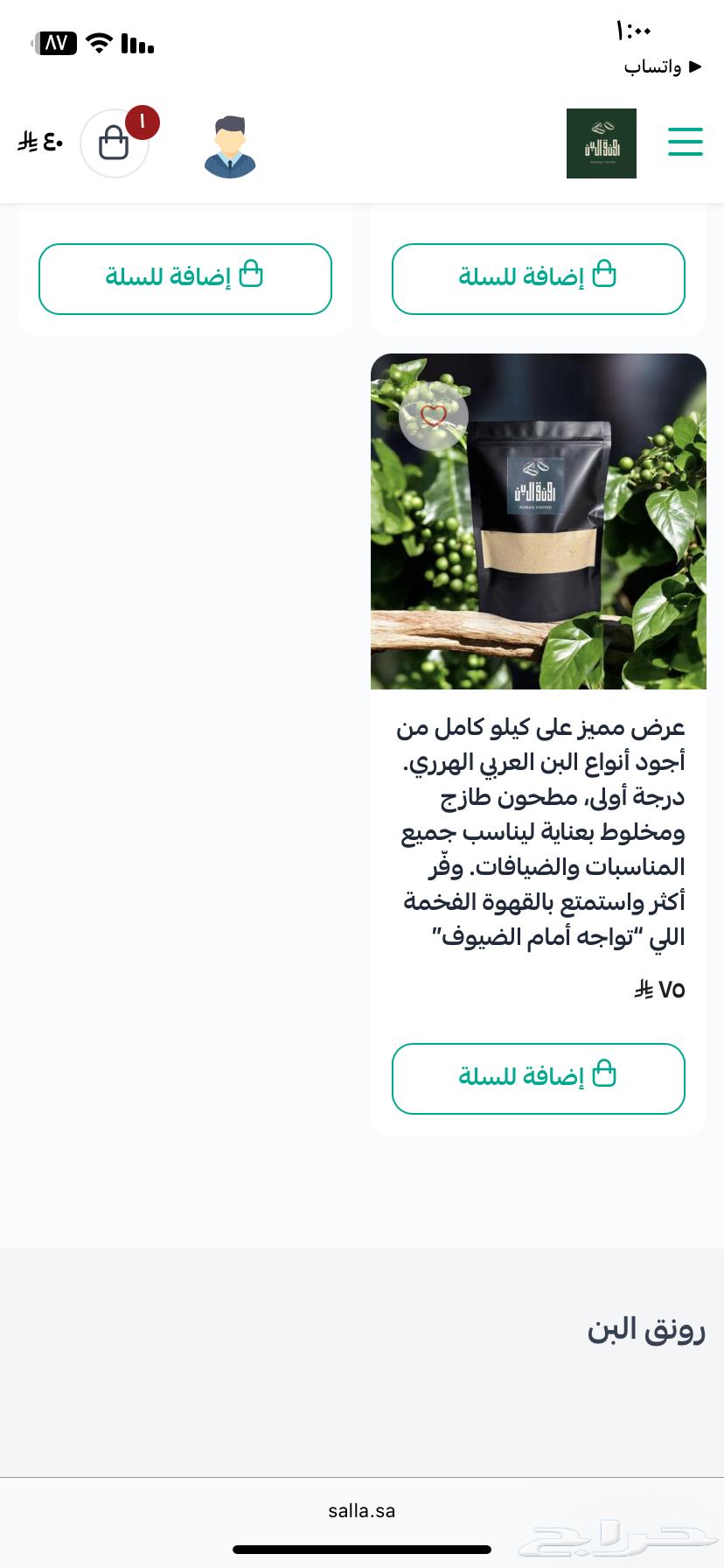Tap the battery percentage indicator
Screen dimensions: 724x1568
click(54, 42)
